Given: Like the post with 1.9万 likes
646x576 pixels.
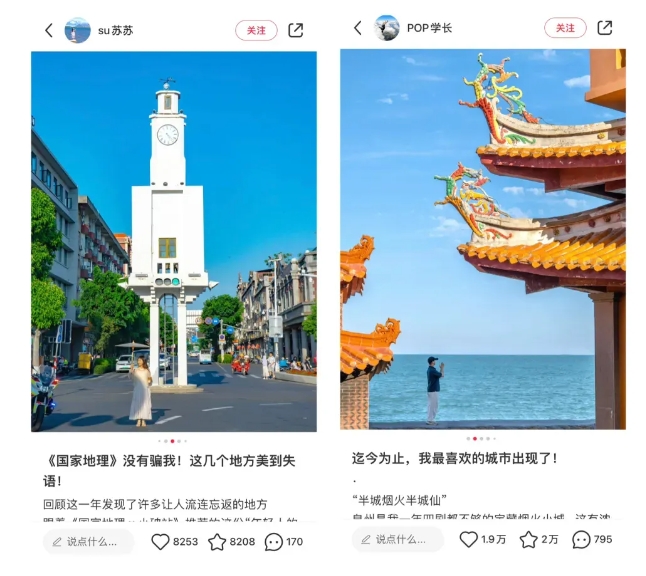Looking at the screenshot, I should [x=468, y=539].
